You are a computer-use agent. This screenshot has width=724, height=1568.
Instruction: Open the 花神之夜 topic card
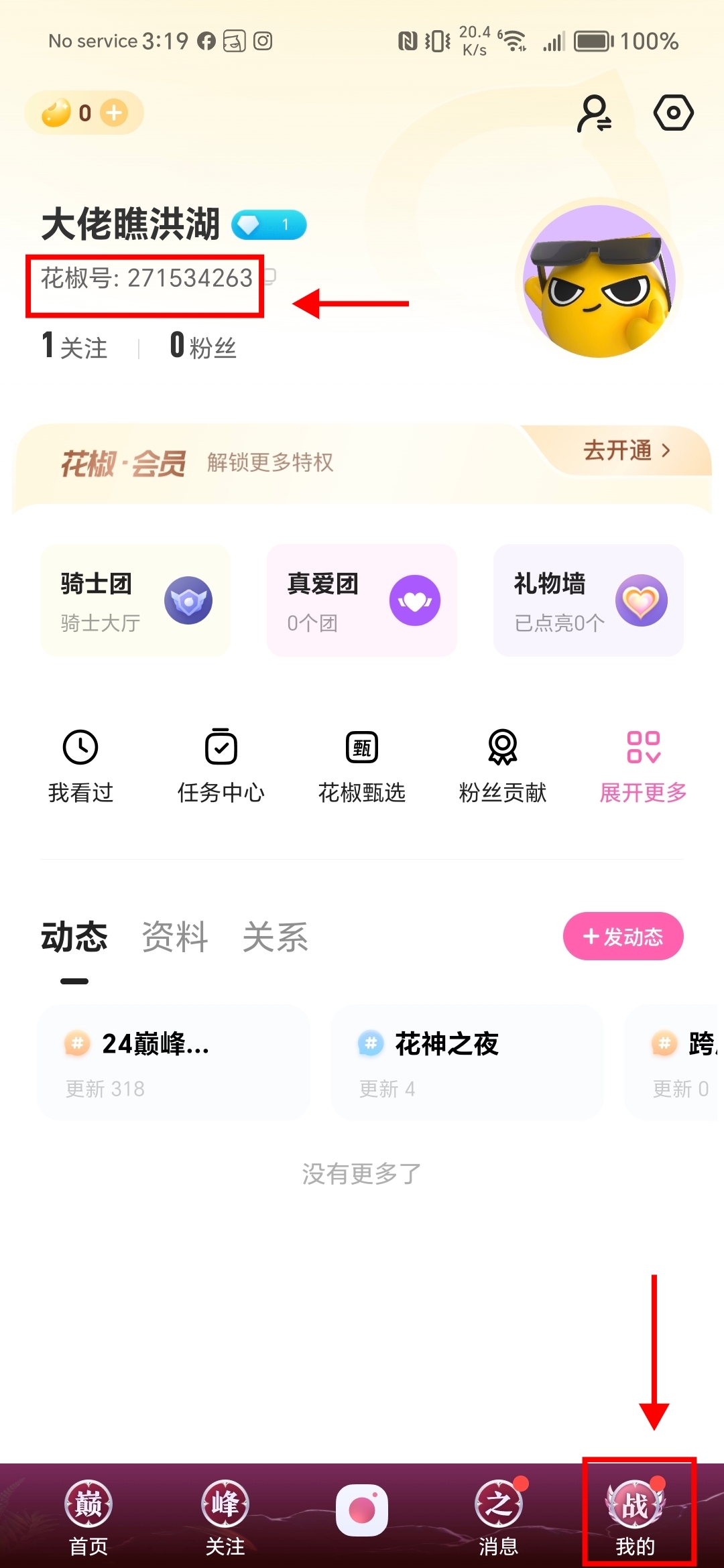465,1062
